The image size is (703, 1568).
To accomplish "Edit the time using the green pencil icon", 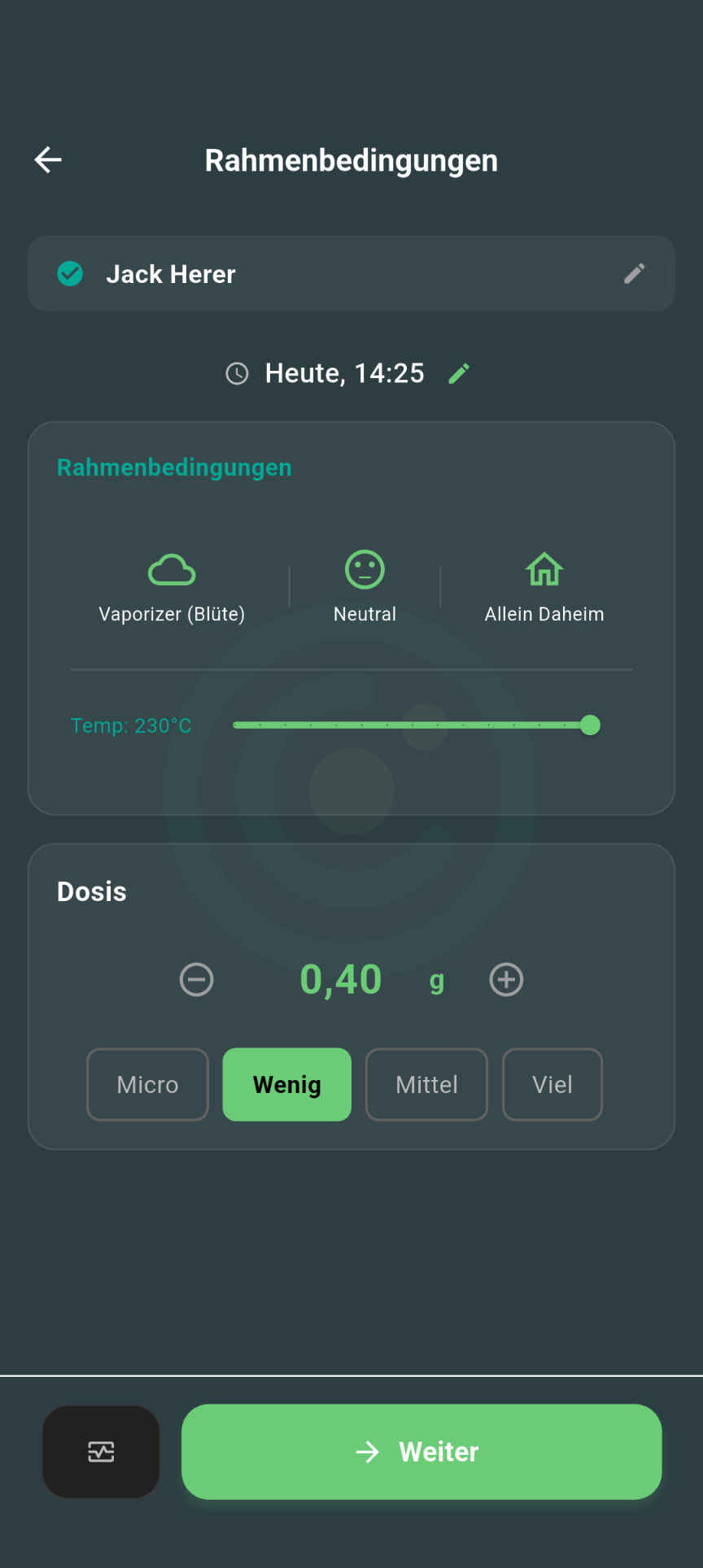I will tap(458, 372).
